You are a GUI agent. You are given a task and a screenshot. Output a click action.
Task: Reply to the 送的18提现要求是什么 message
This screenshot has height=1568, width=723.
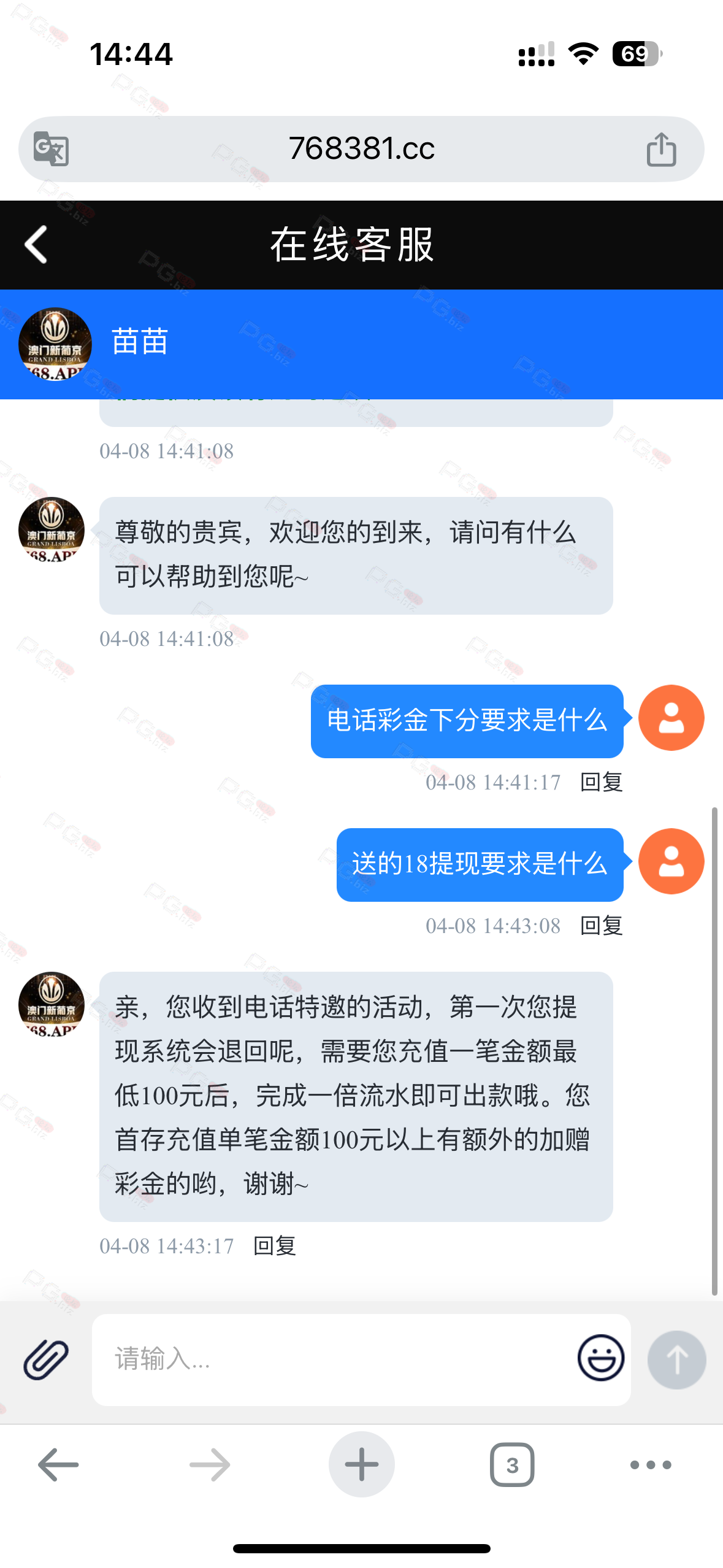(601, 926)
